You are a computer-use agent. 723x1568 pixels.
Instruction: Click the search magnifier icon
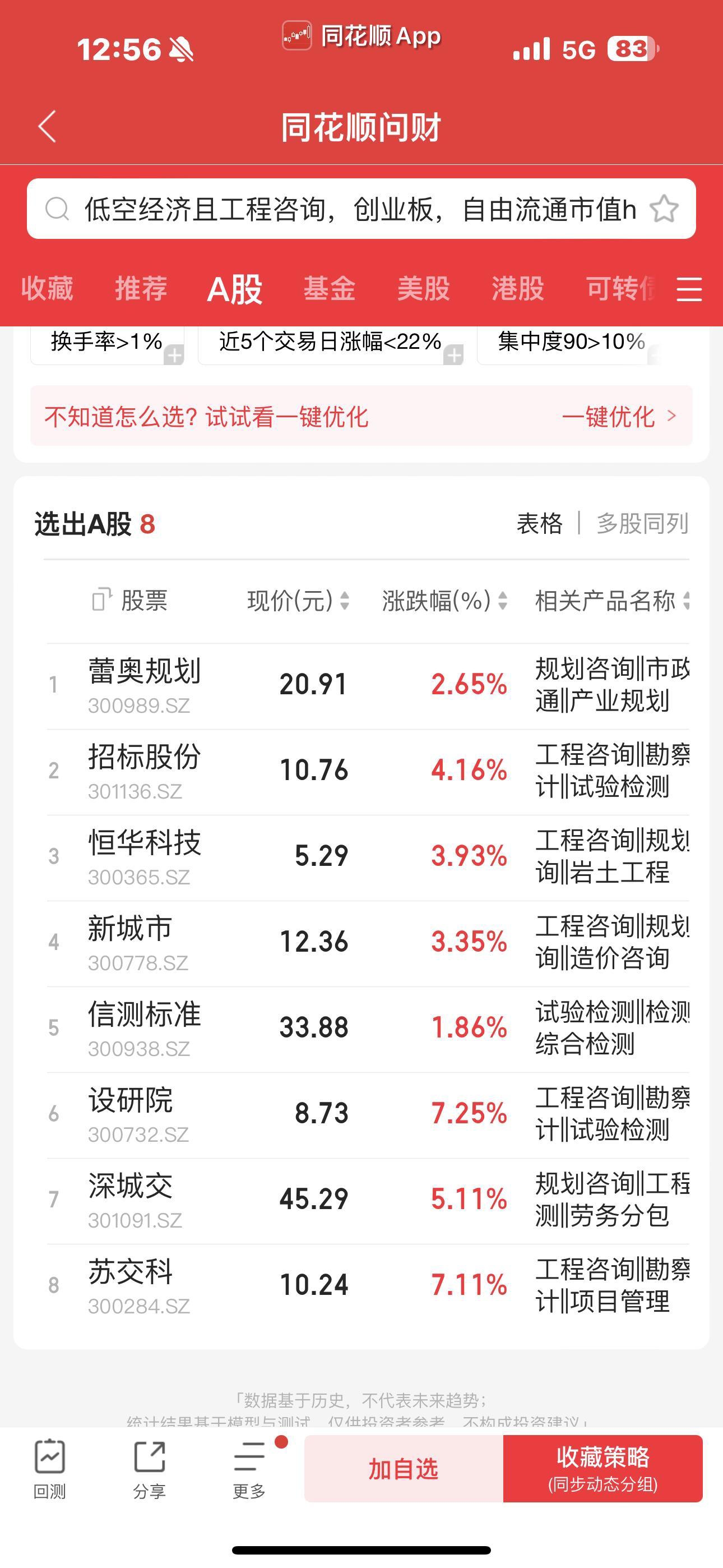point(58,209)
